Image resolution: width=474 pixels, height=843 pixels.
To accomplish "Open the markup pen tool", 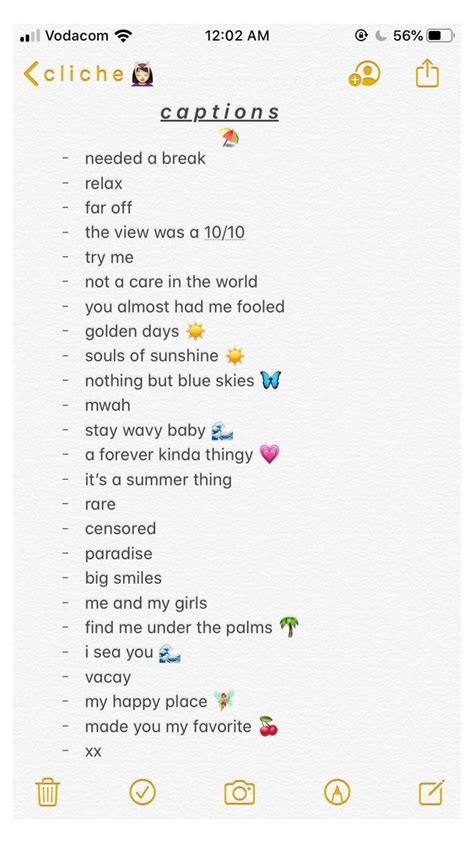I will [x=337, y=792].
